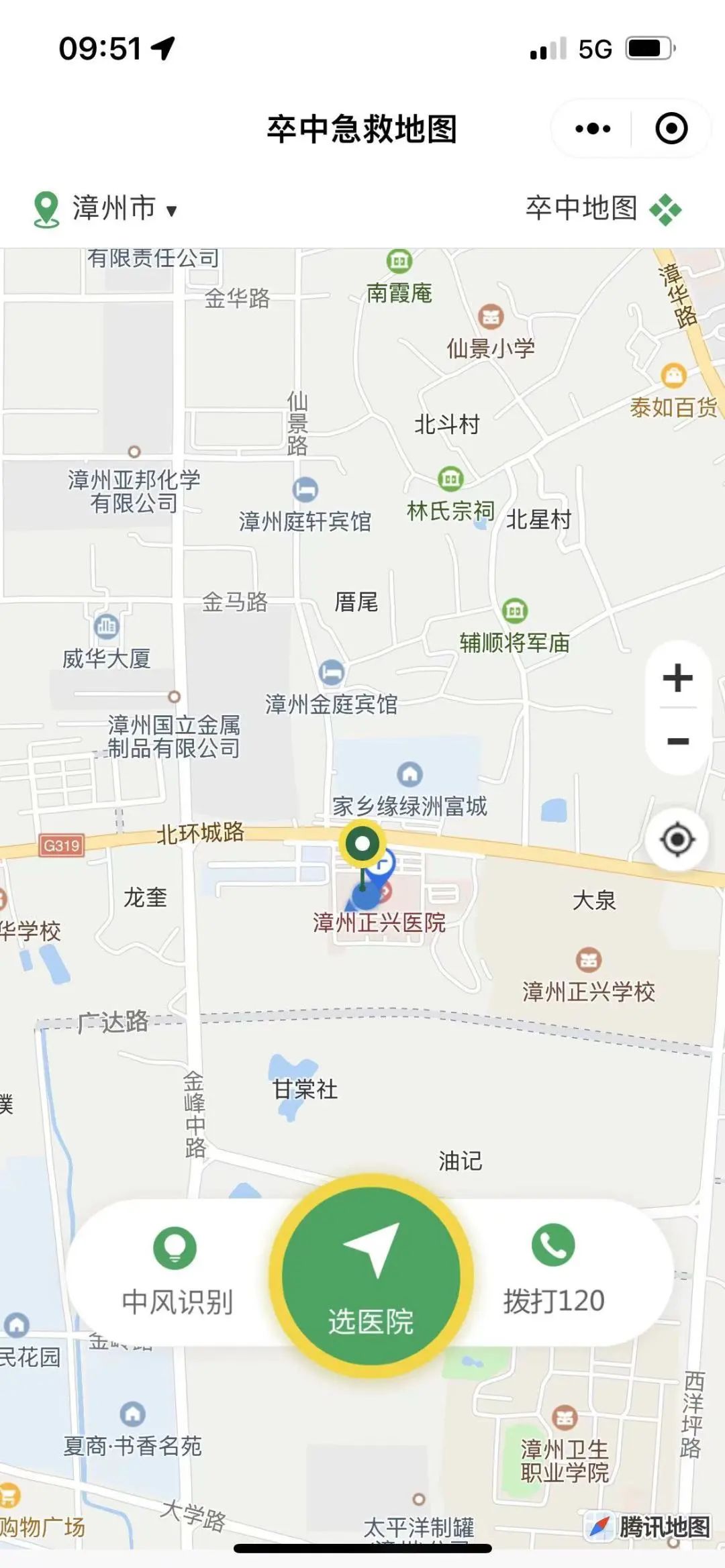
Task: Close the mini program with the circle button
Action: [671, 128]
